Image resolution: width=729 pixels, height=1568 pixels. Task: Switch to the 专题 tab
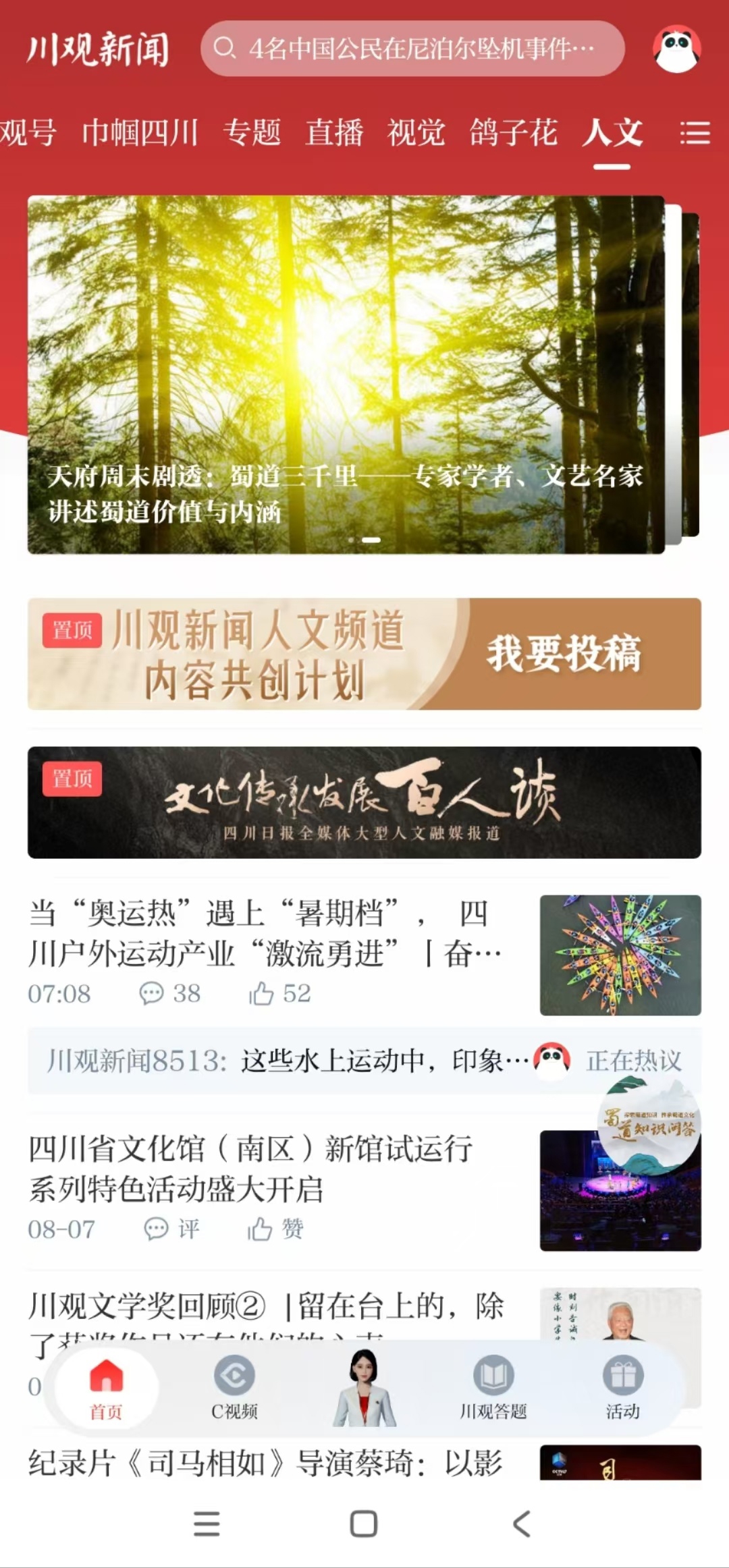252,132
